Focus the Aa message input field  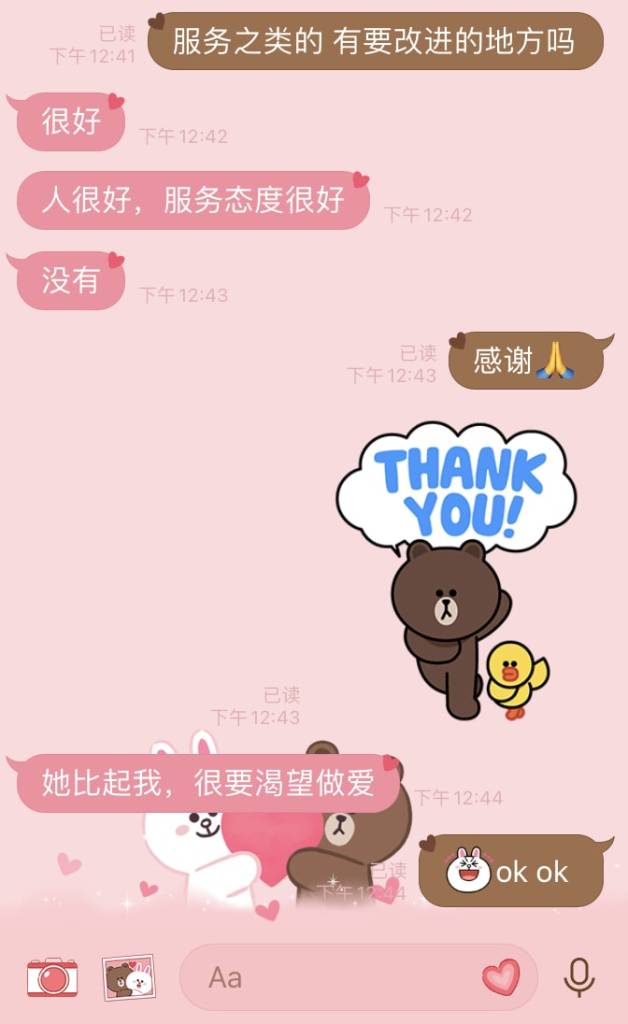(x=330, y=977)
